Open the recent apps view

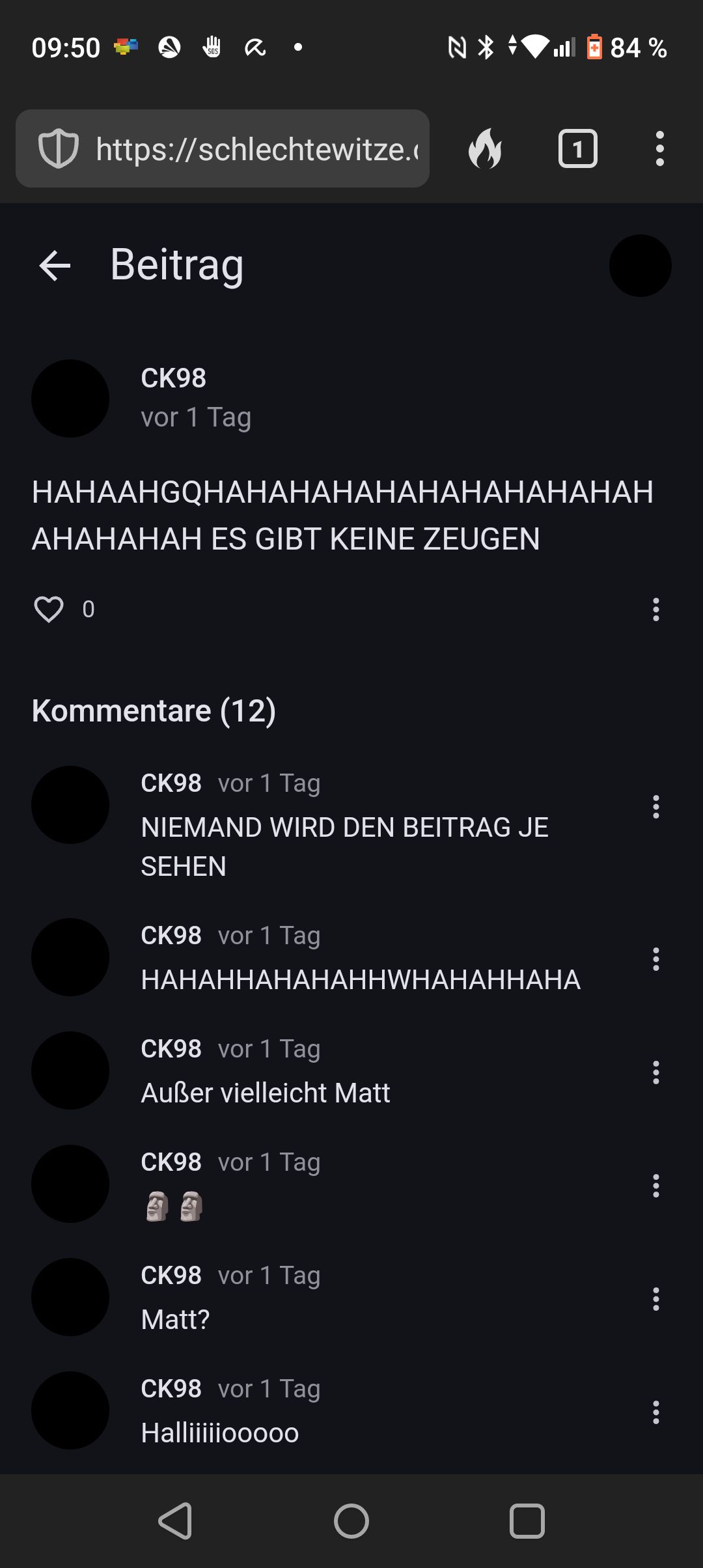(527, 1521)
